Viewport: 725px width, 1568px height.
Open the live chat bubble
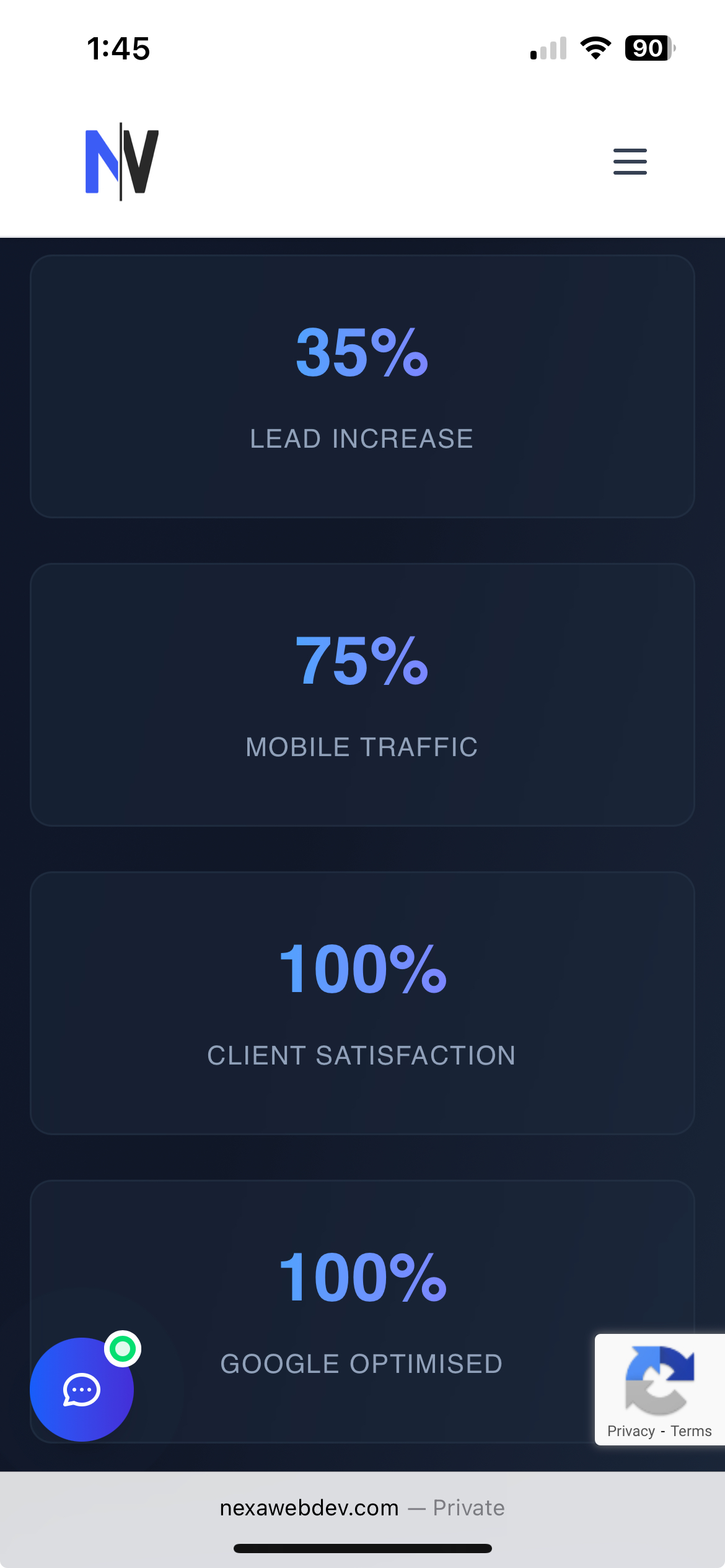82,1389
